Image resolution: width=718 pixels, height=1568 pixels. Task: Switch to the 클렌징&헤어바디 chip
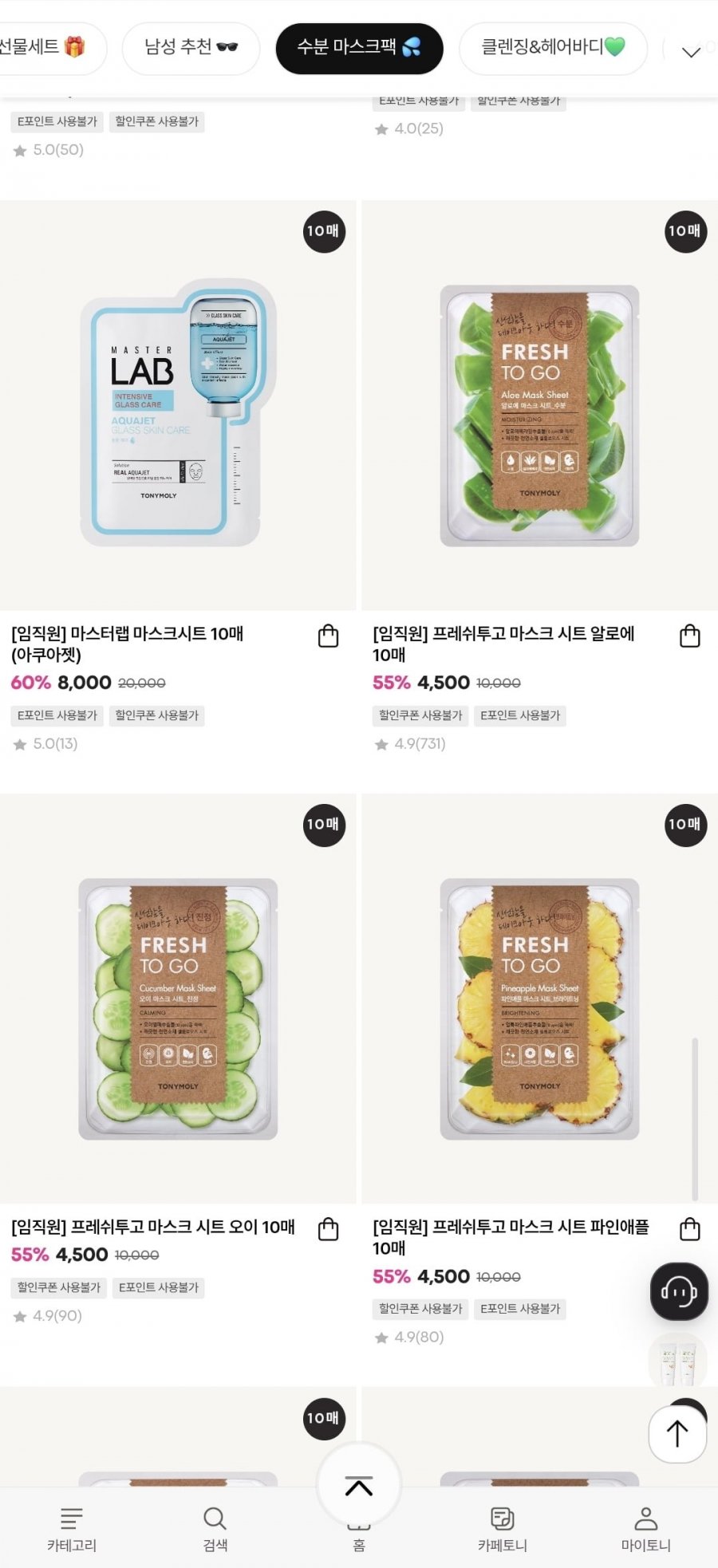click(553, 48)
